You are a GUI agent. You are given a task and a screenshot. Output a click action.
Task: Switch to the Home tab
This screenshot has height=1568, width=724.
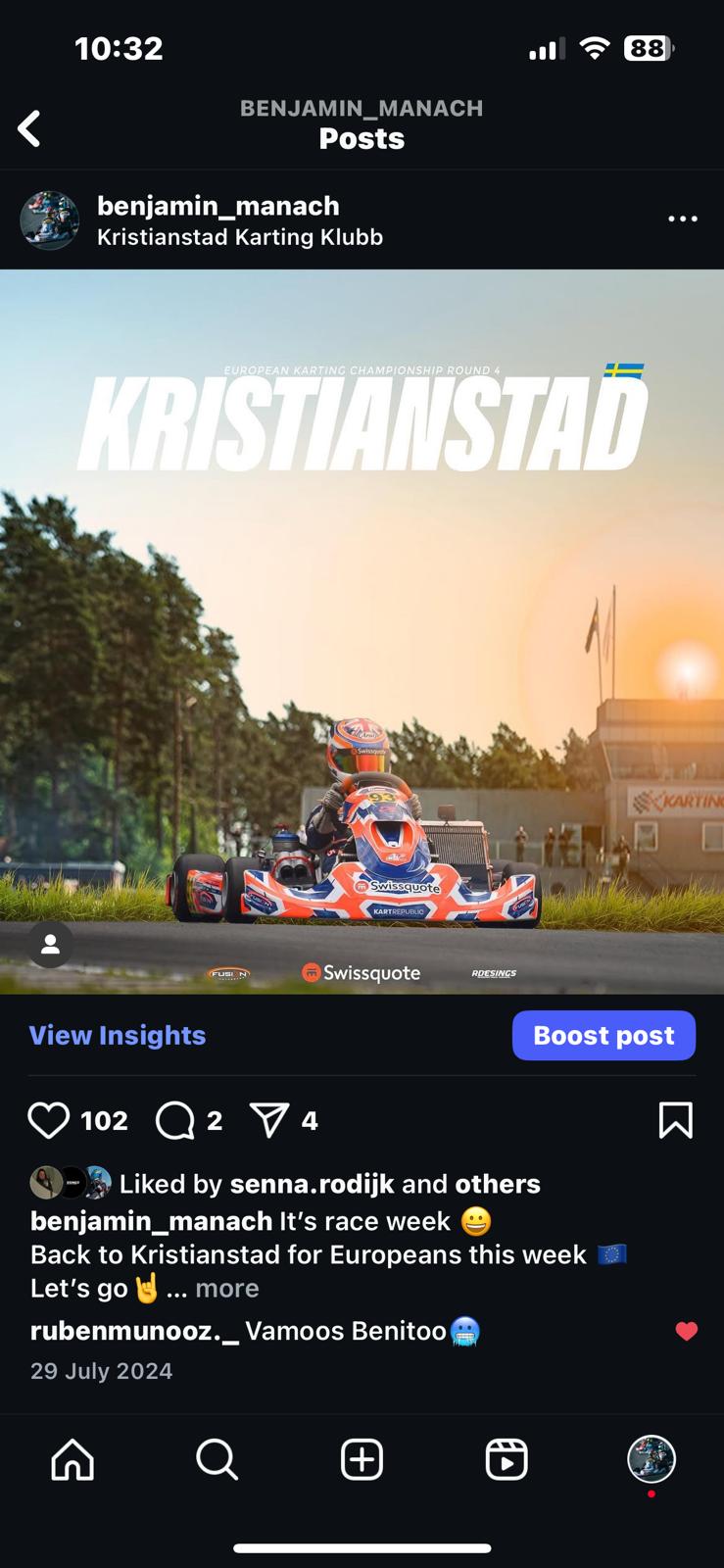(x=72, y=1459)
